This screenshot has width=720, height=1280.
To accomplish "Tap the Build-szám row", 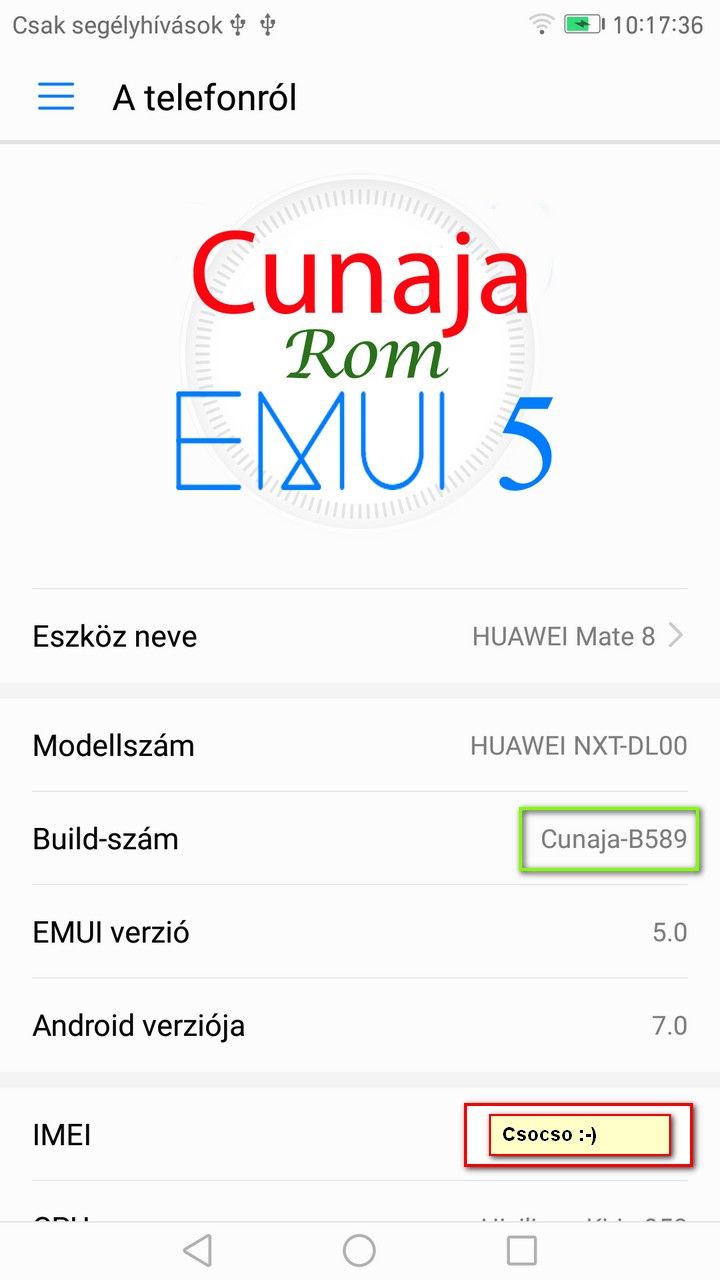I will point(360,838).
